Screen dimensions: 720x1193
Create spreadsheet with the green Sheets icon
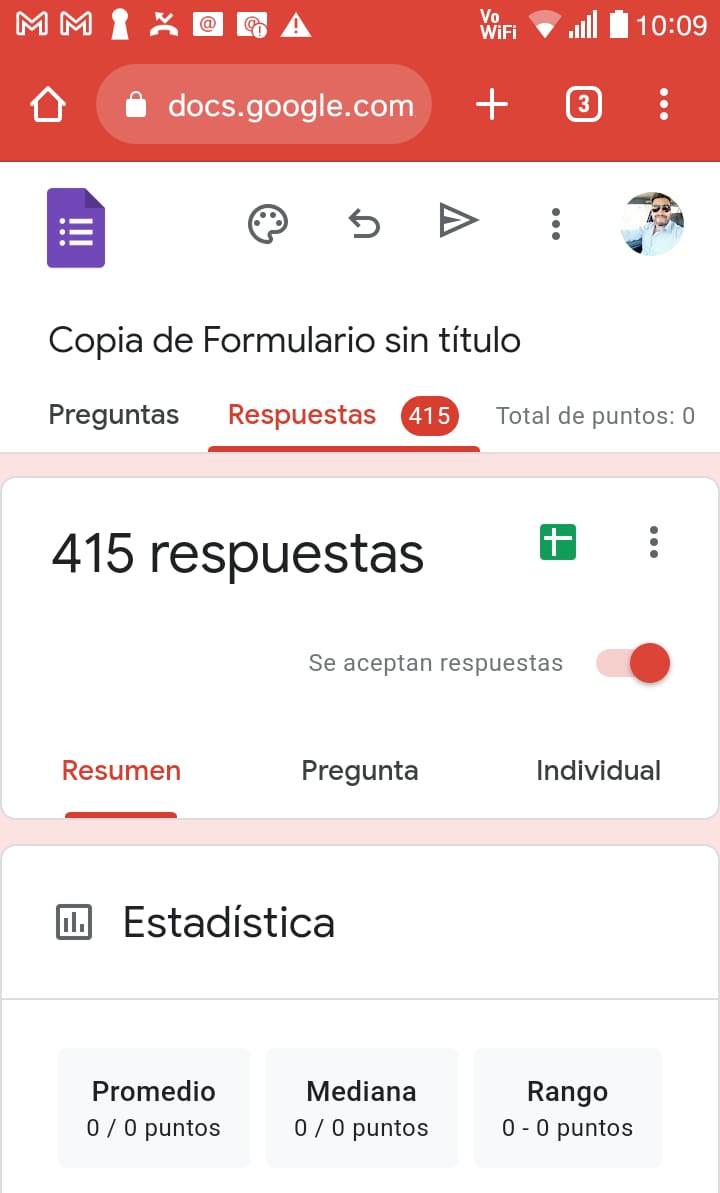pyautogui.click(x=557, y=542)
